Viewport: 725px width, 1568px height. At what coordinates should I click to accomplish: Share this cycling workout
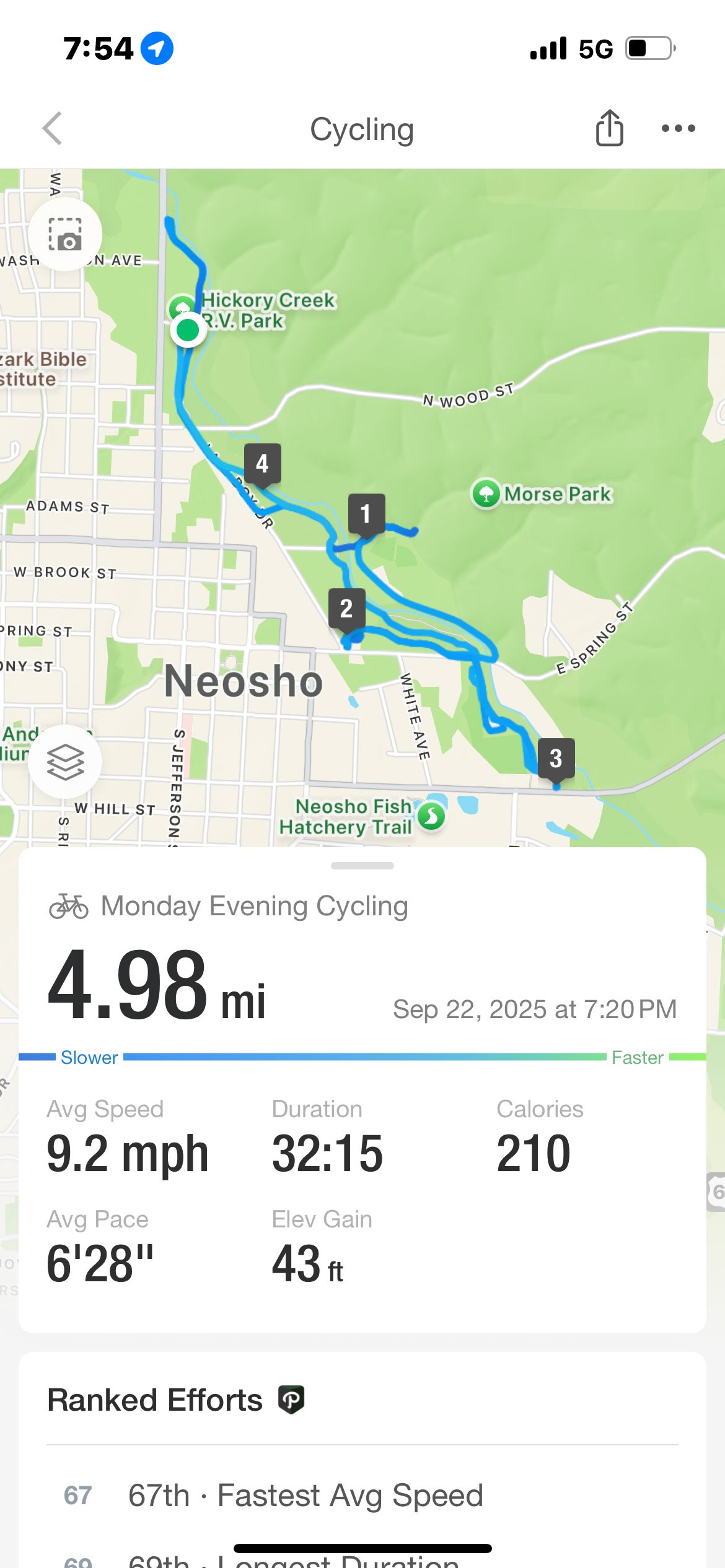(x=609, y=128)
